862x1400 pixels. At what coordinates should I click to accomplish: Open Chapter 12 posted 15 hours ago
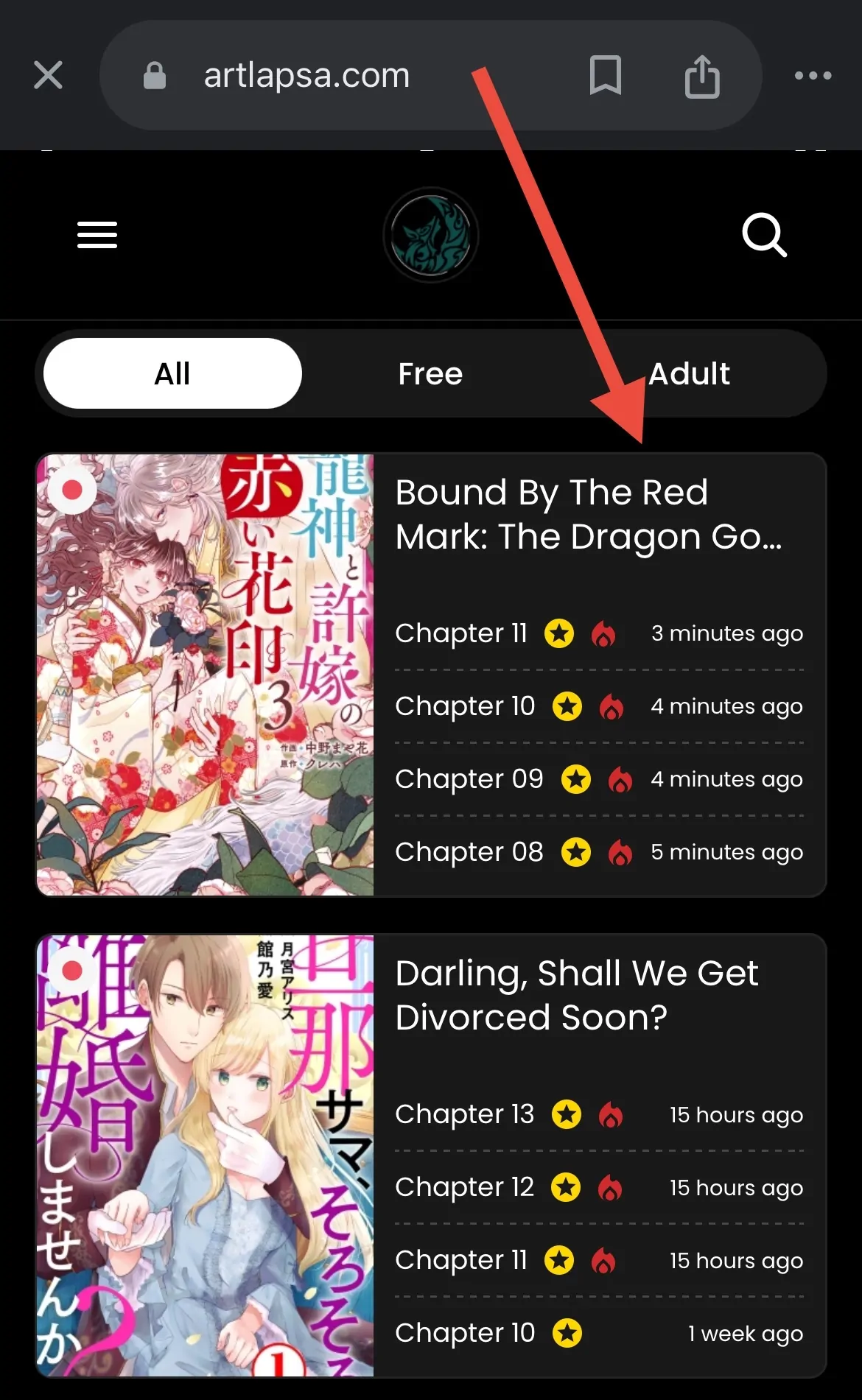click(465, 1186)
